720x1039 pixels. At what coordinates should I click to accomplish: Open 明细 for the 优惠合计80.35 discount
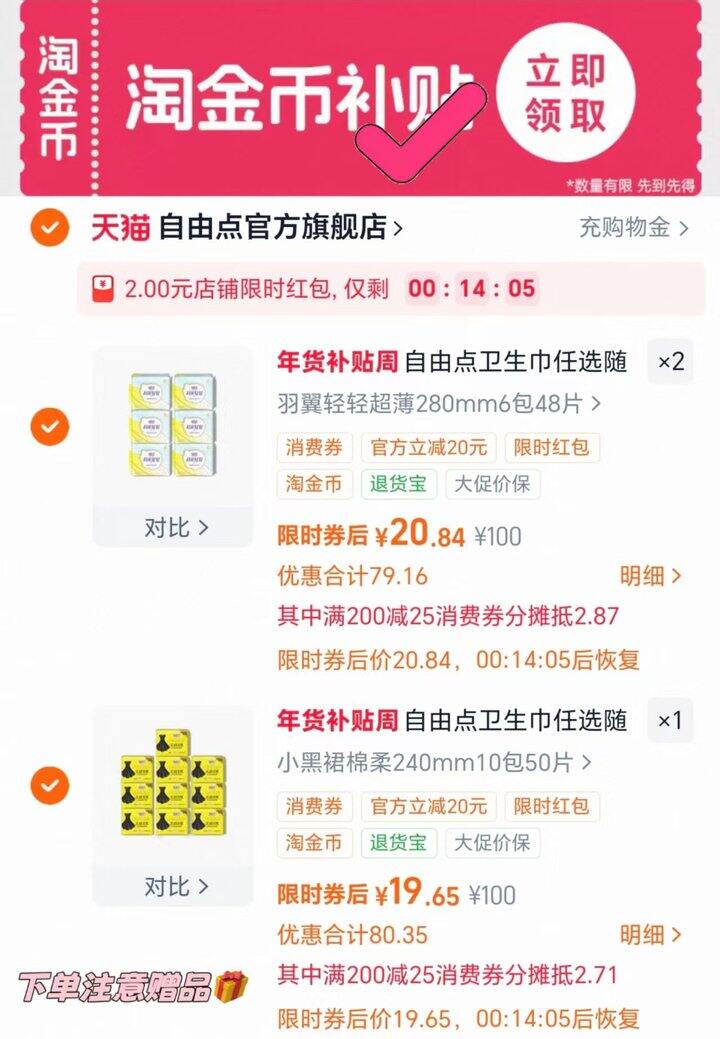[650, 935]
